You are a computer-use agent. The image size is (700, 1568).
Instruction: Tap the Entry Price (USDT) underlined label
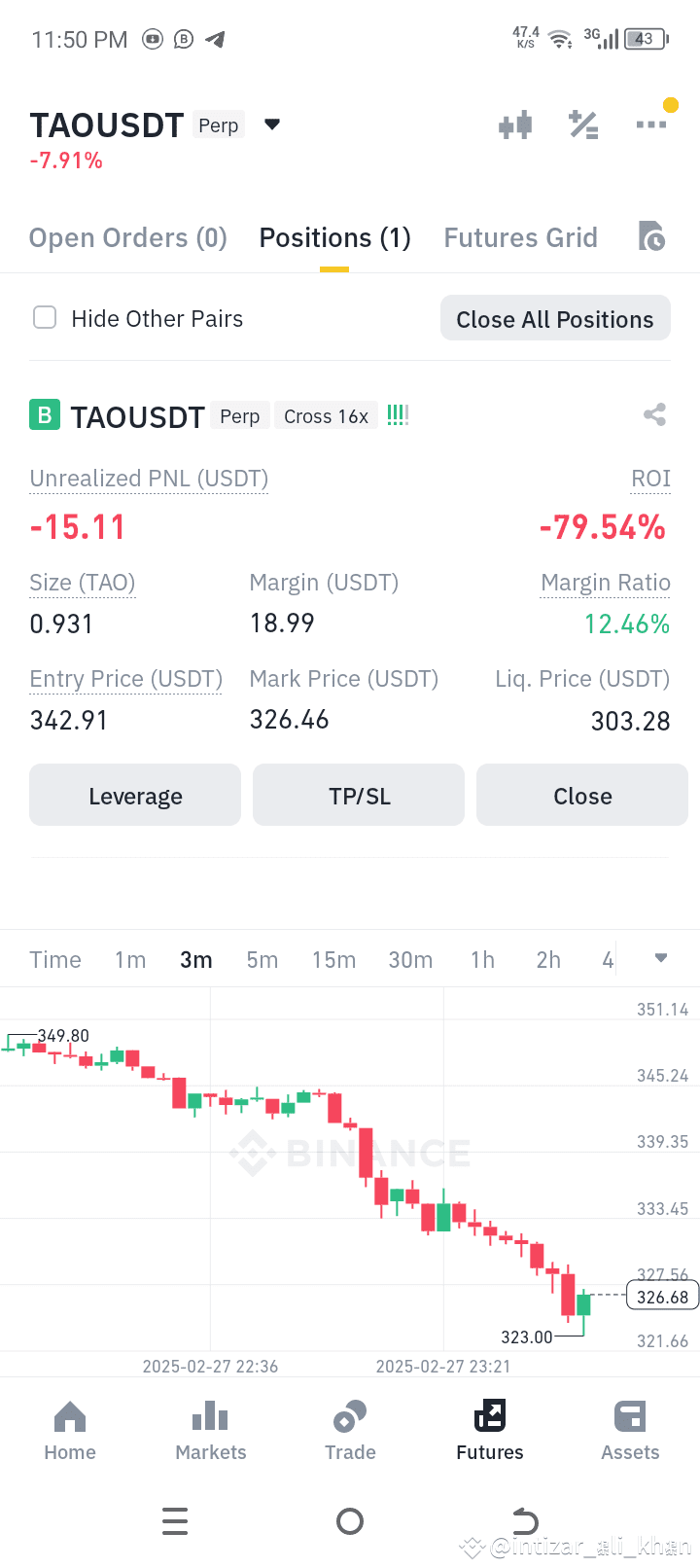(125, 678)
